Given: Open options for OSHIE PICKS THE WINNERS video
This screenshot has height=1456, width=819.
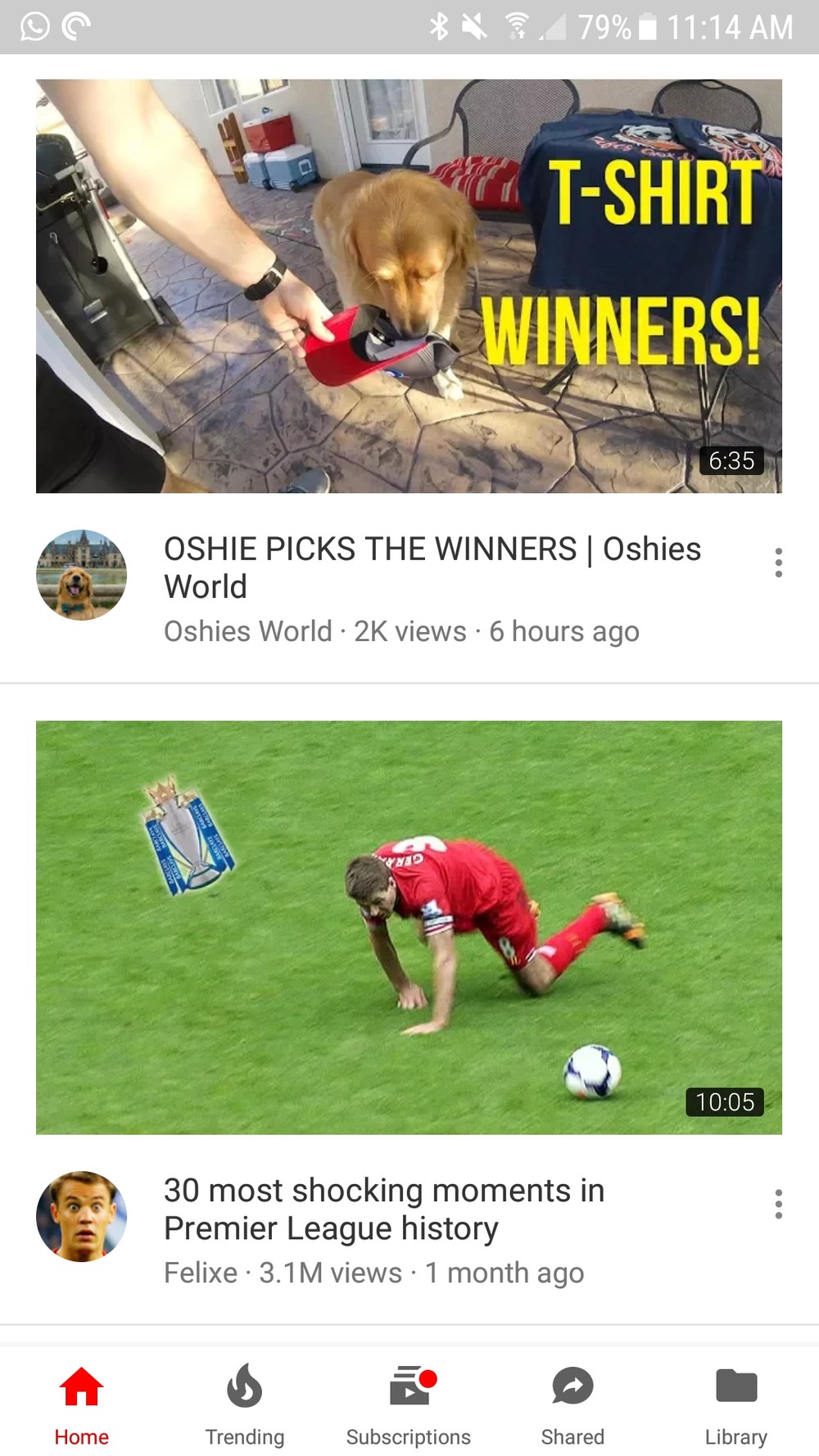Looking at the screenshot, I should tap(778, 563).
